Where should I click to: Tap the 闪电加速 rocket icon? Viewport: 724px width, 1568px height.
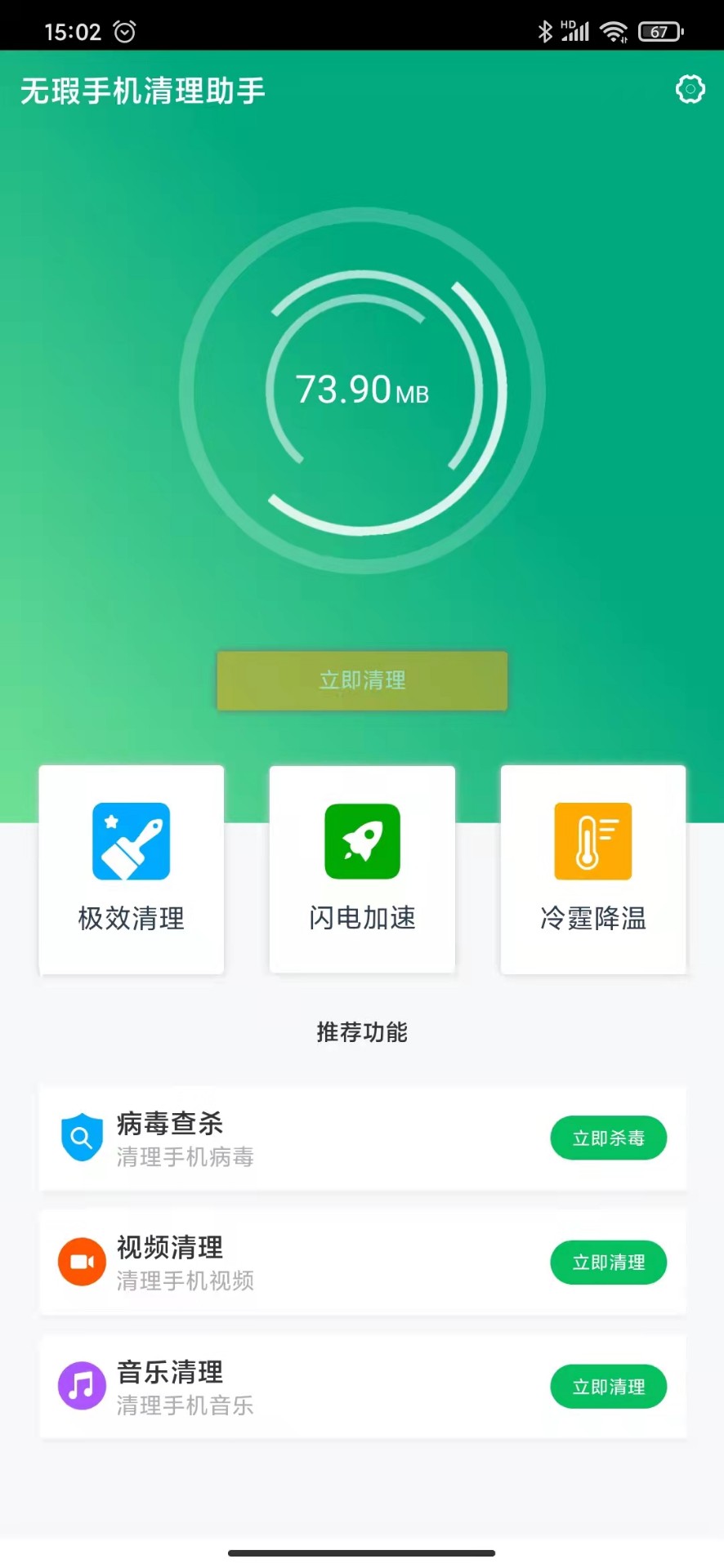[x=362, y=840]
